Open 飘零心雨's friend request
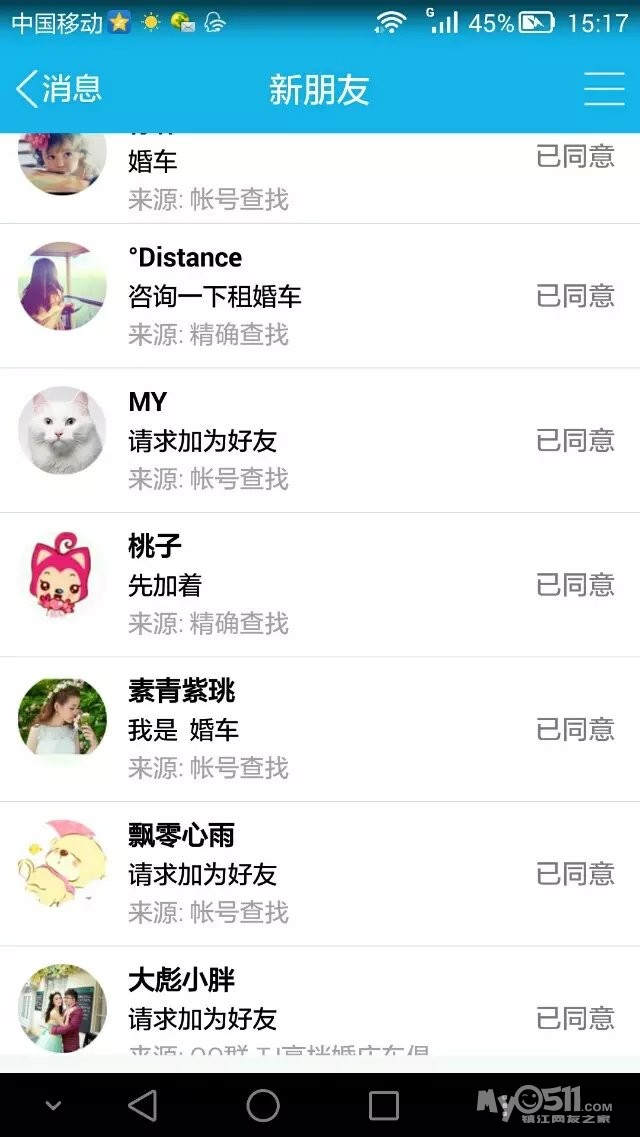640x1137 pixels. 320,874
